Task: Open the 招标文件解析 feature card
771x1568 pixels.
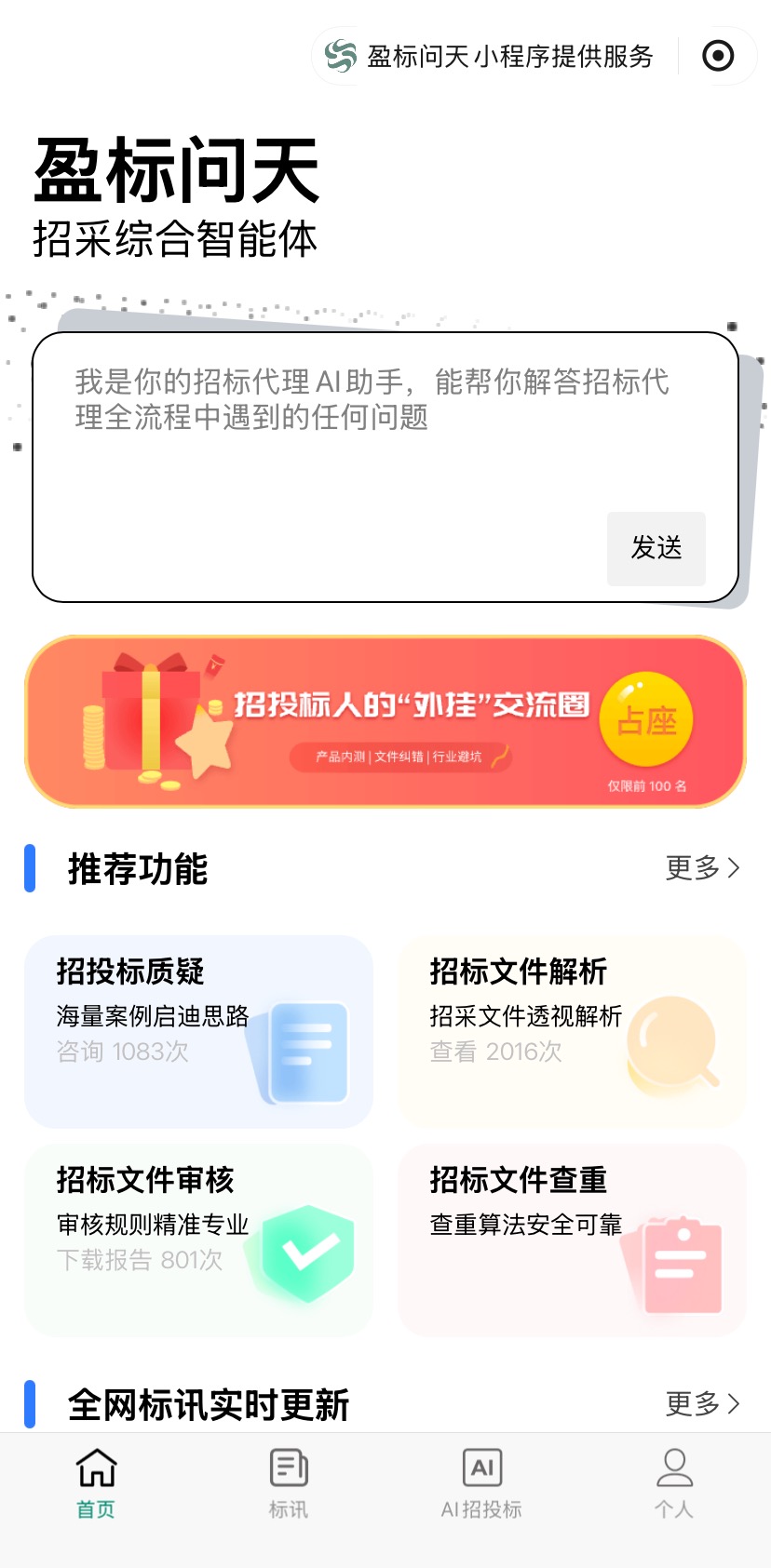Action: pos(572,1031)
